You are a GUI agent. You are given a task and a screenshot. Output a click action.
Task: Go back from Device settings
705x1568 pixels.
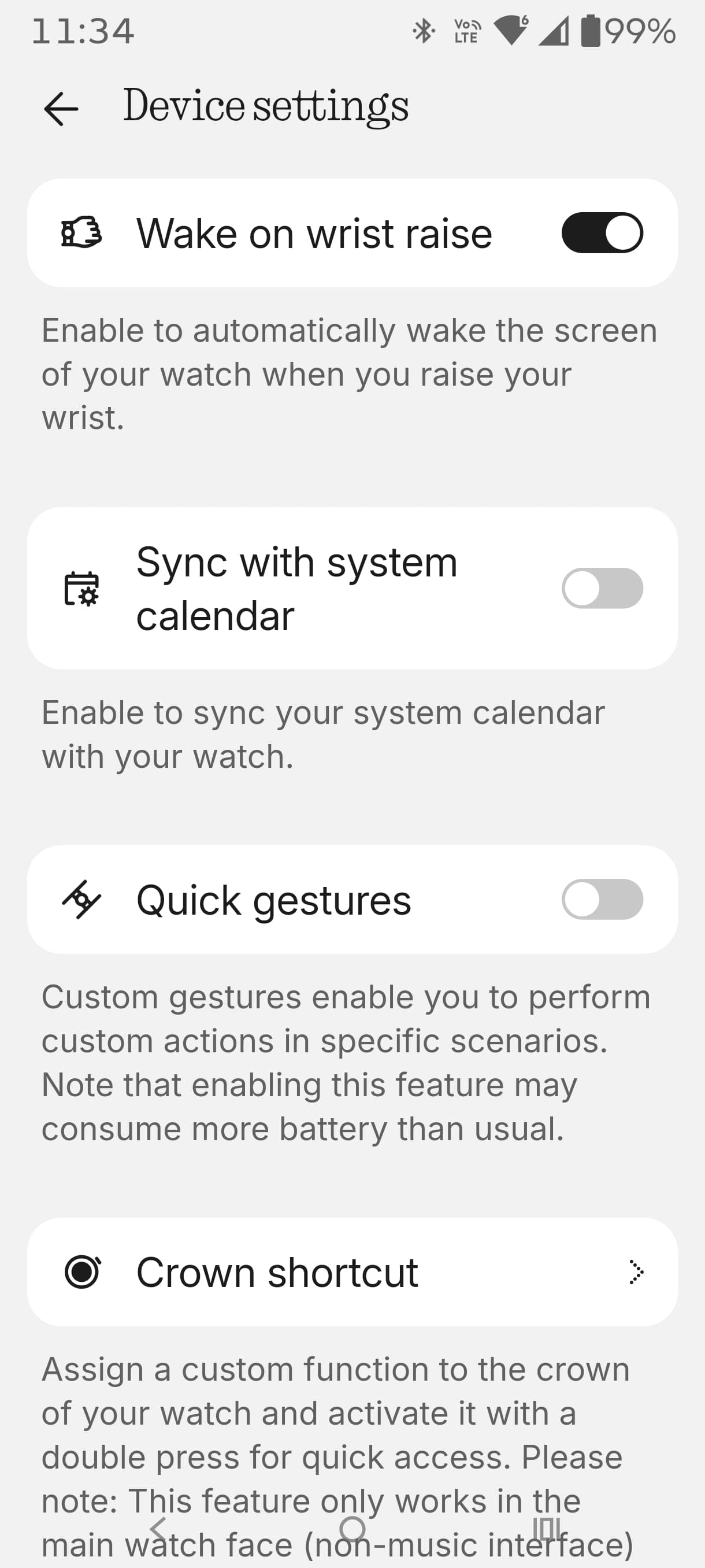[x=61, y=108]
